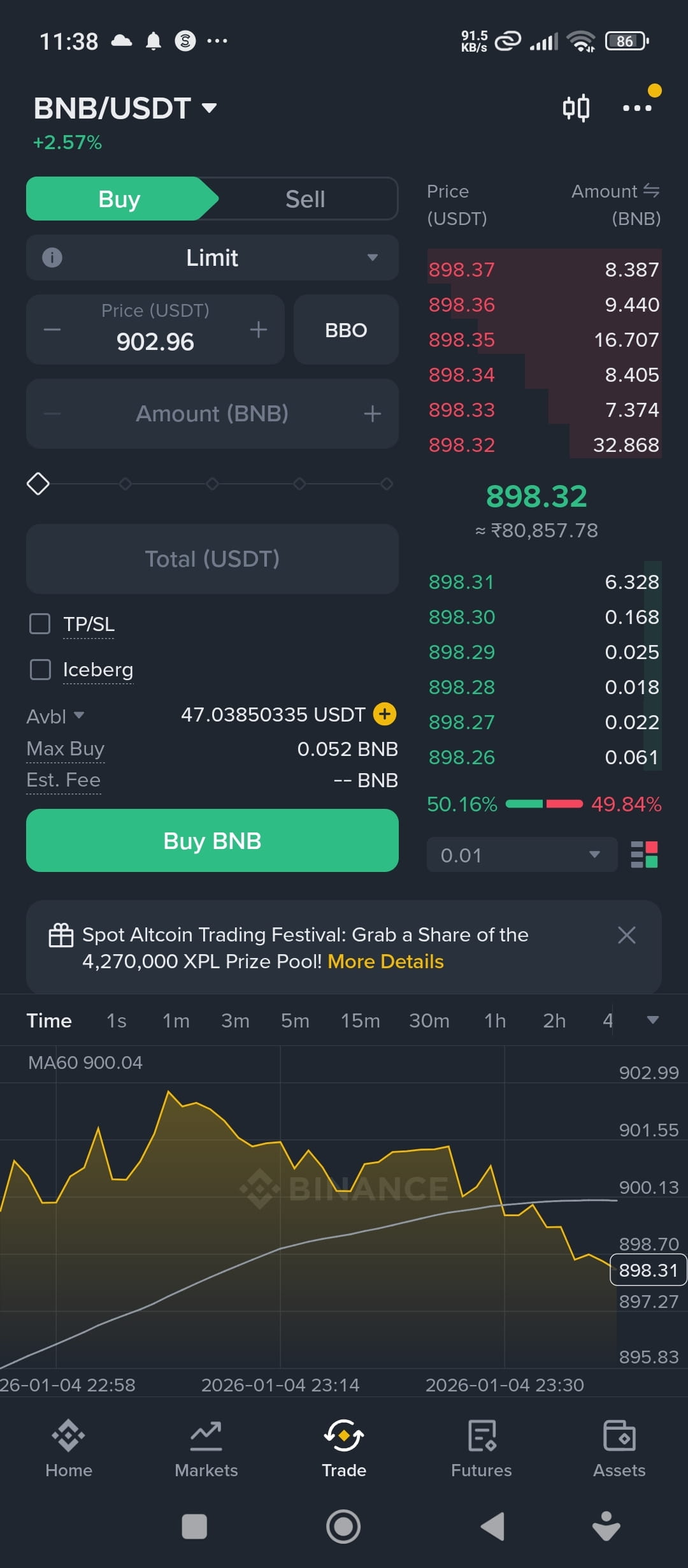Open the candlestick chart view
Viewport: 688px width, 1568px height.
[x=576, y=108]
